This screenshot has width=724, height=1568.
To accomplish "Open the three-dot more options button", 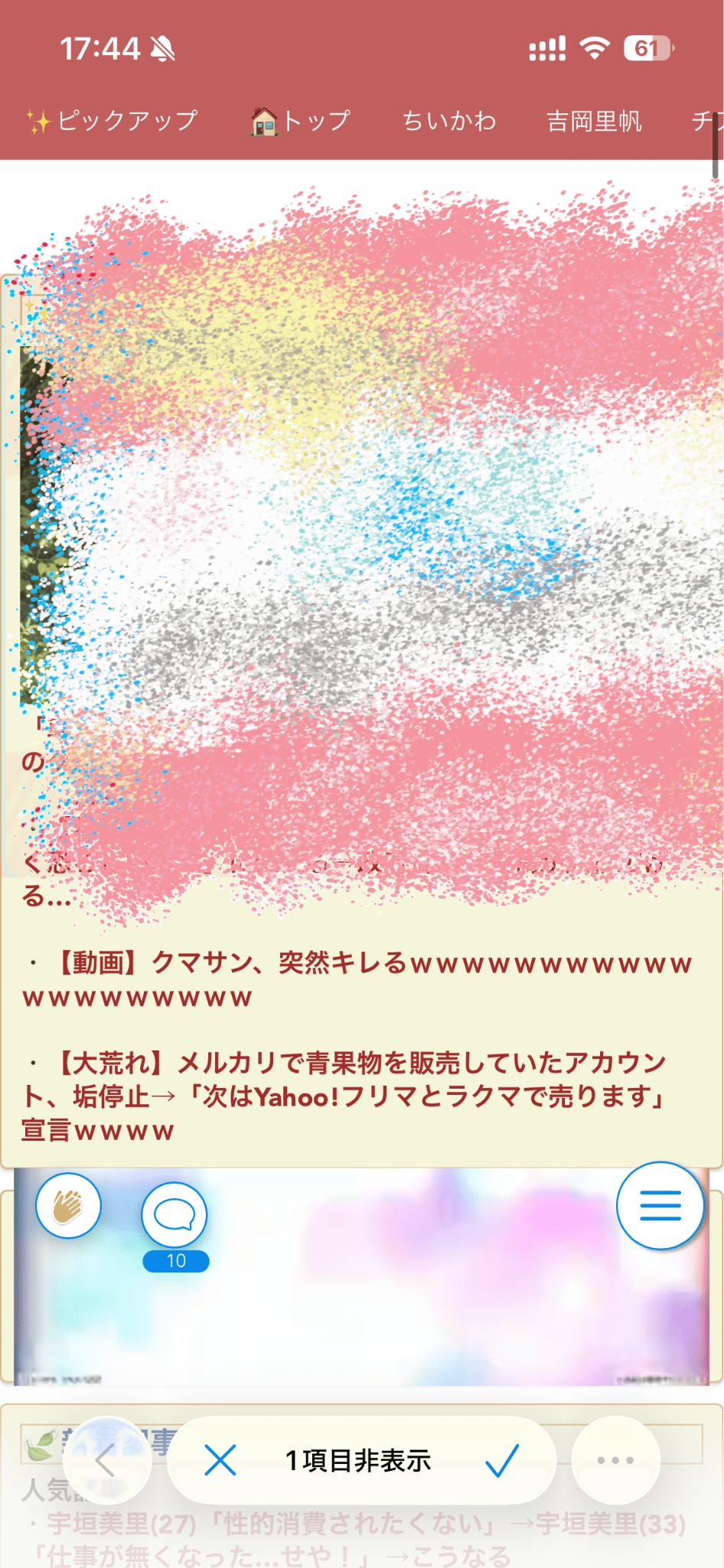I will point(615,1460).
